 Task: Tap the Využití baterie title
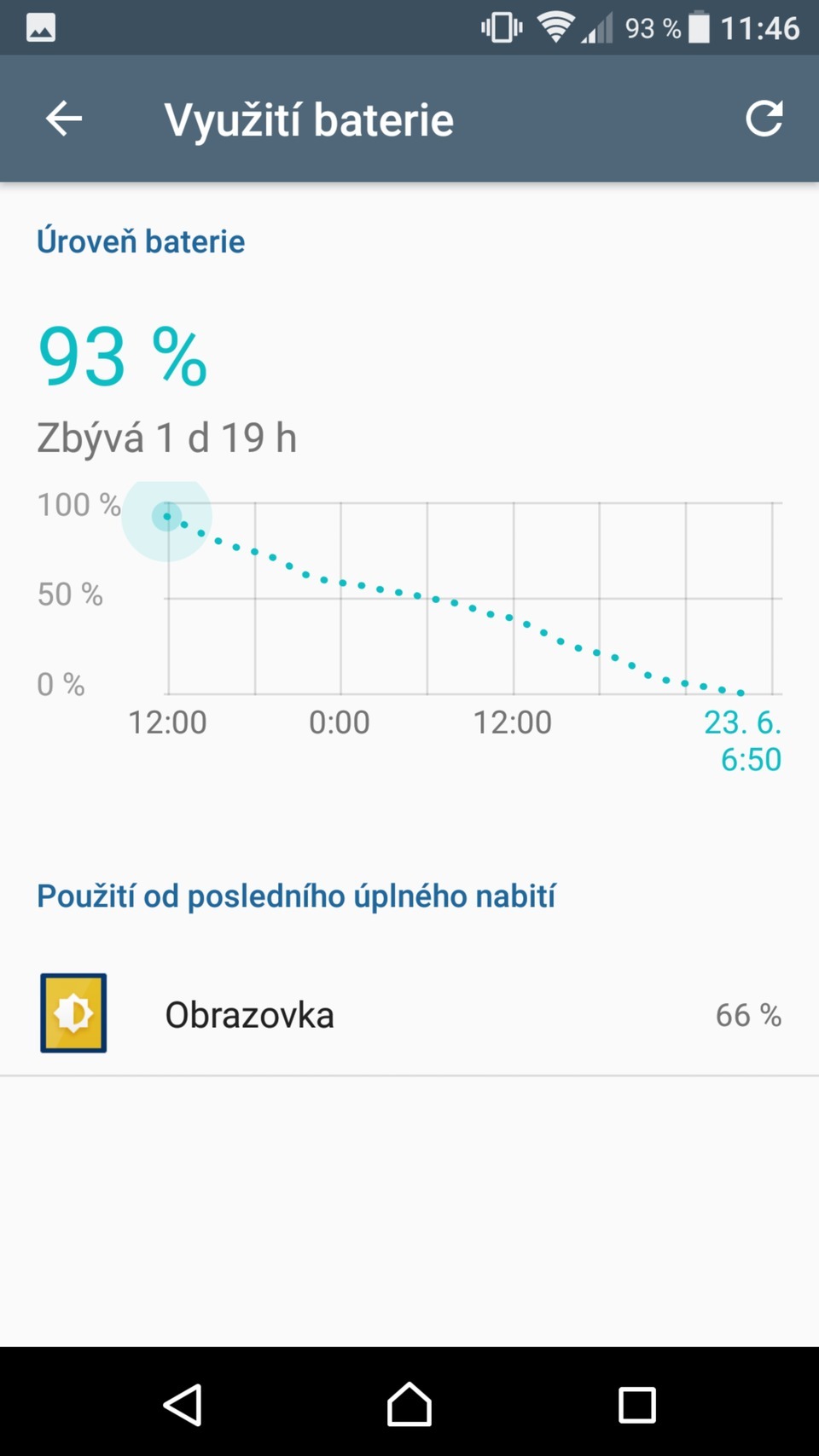pyautogui.click(x=309, y=119)
